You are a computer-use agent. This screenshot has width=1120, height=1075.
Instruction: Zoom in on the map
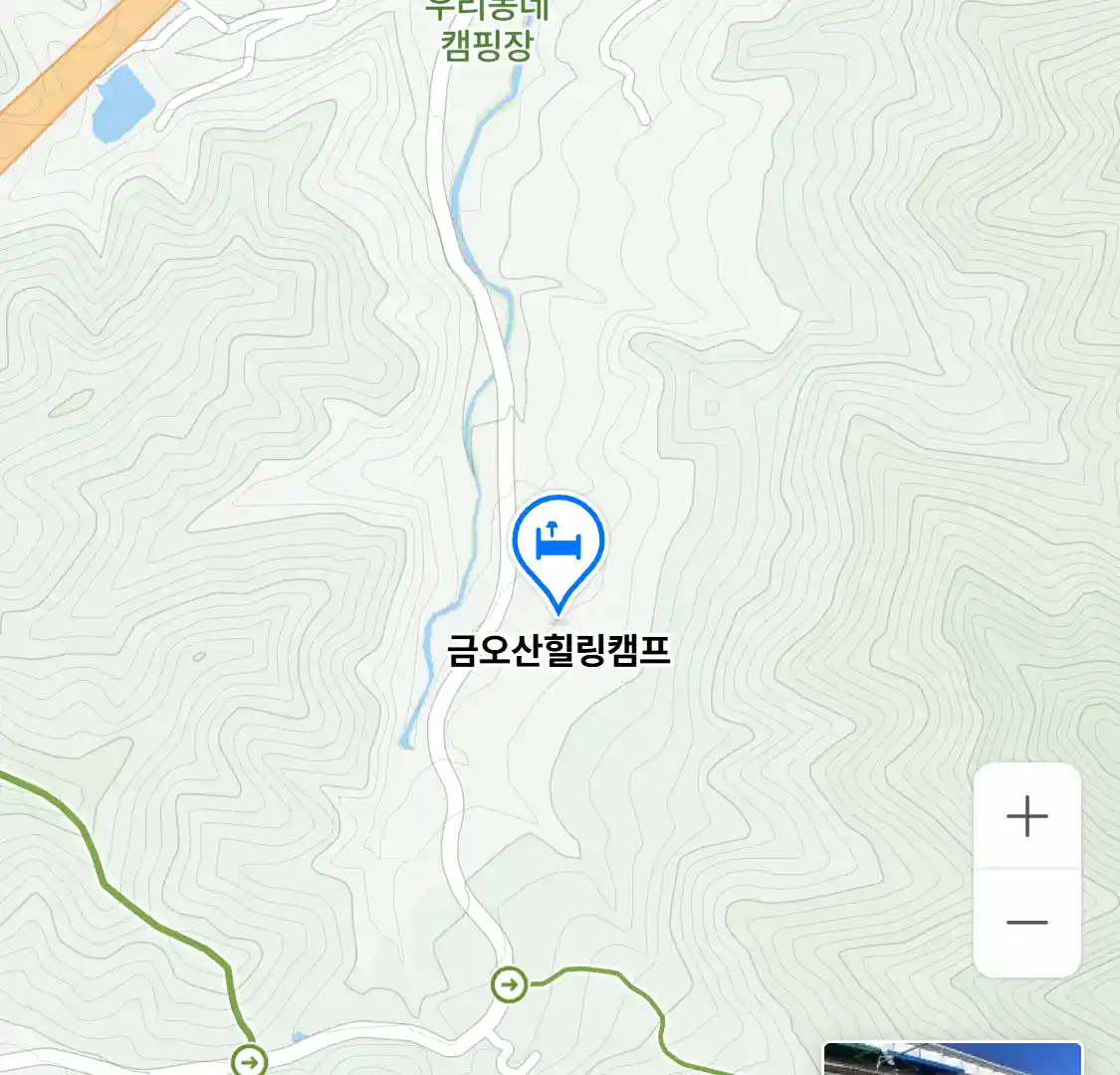pyautogui.click(x=1026, y=817)
